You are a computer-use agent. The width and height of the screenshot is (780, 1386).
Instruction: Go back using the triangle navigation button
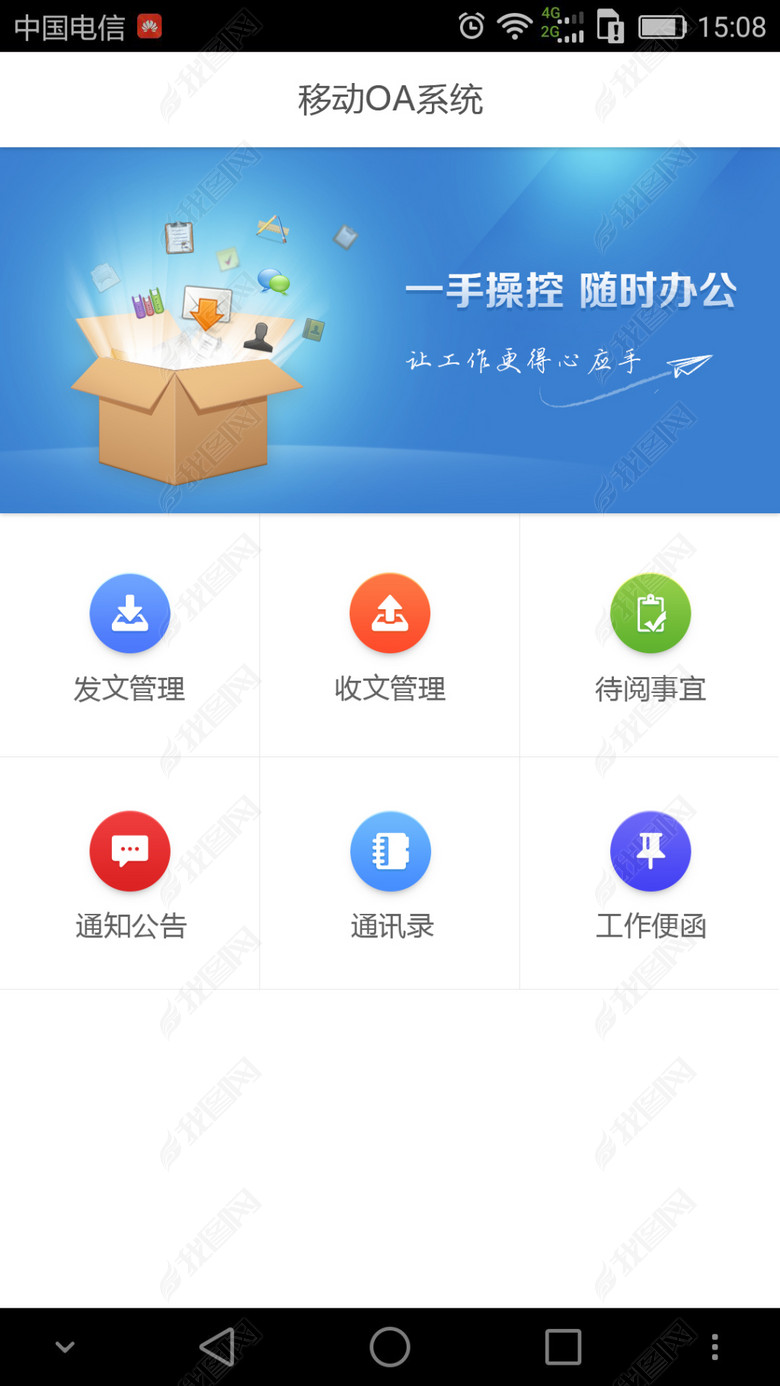point(216,1346)
